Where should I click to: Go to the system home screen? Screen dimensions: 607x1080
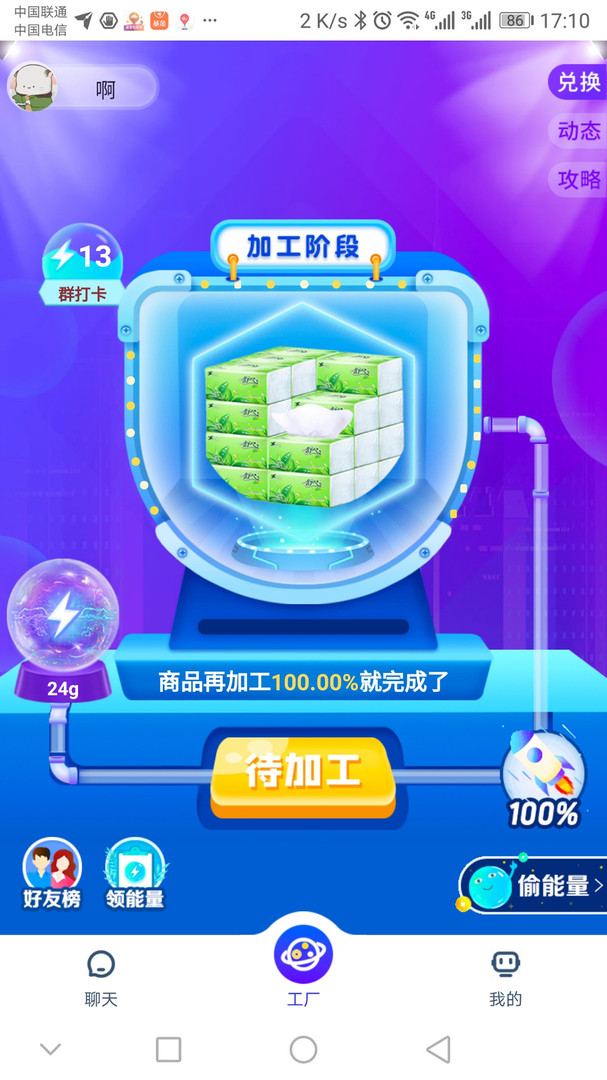(x=303, y=1049)
